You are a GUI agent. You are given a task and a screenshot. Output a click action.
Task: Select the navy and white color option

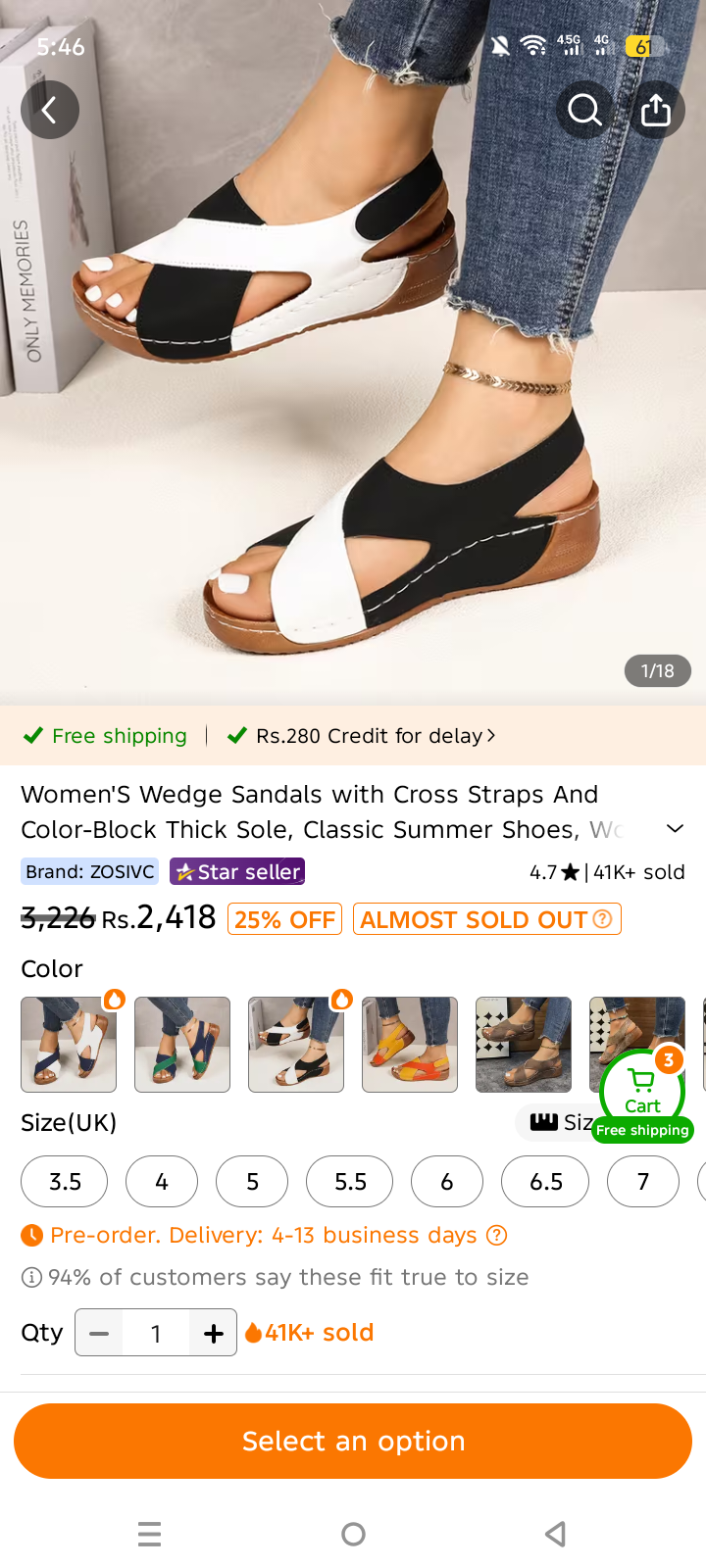[69, 1045]
